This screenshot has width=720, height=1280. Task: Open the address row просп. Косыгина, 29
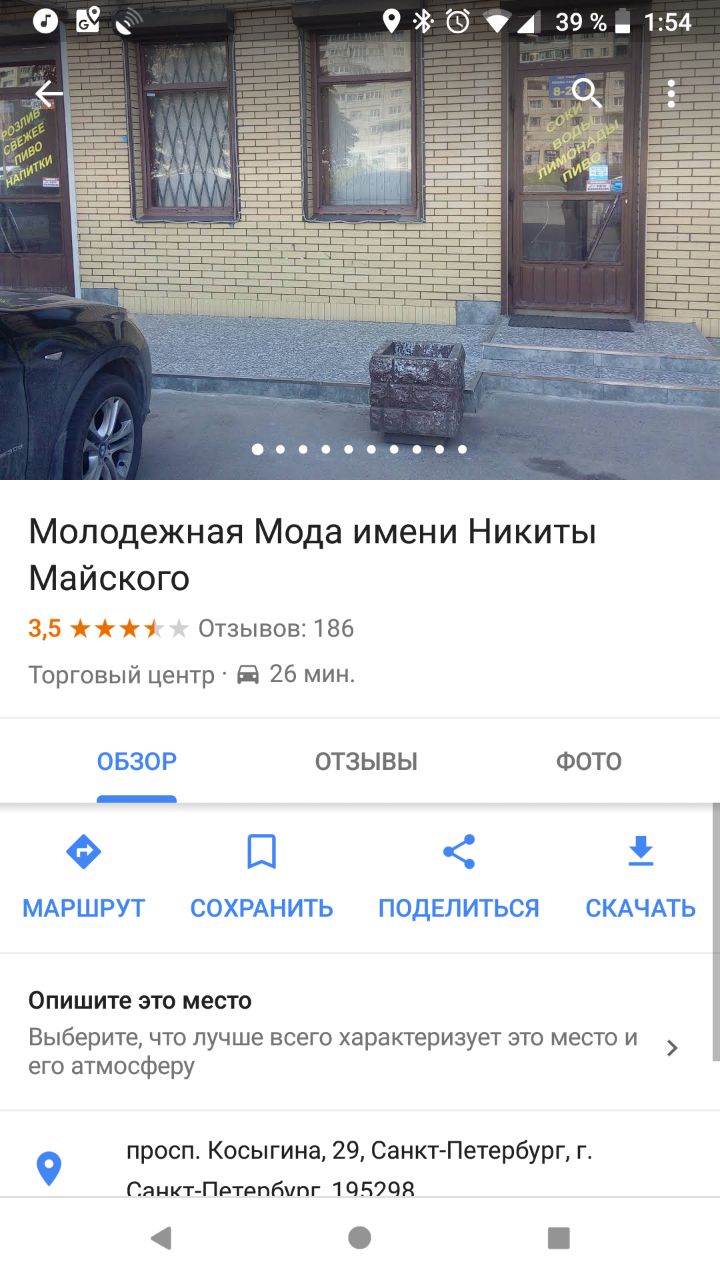pyautogui.click(x=360, y=1167)
